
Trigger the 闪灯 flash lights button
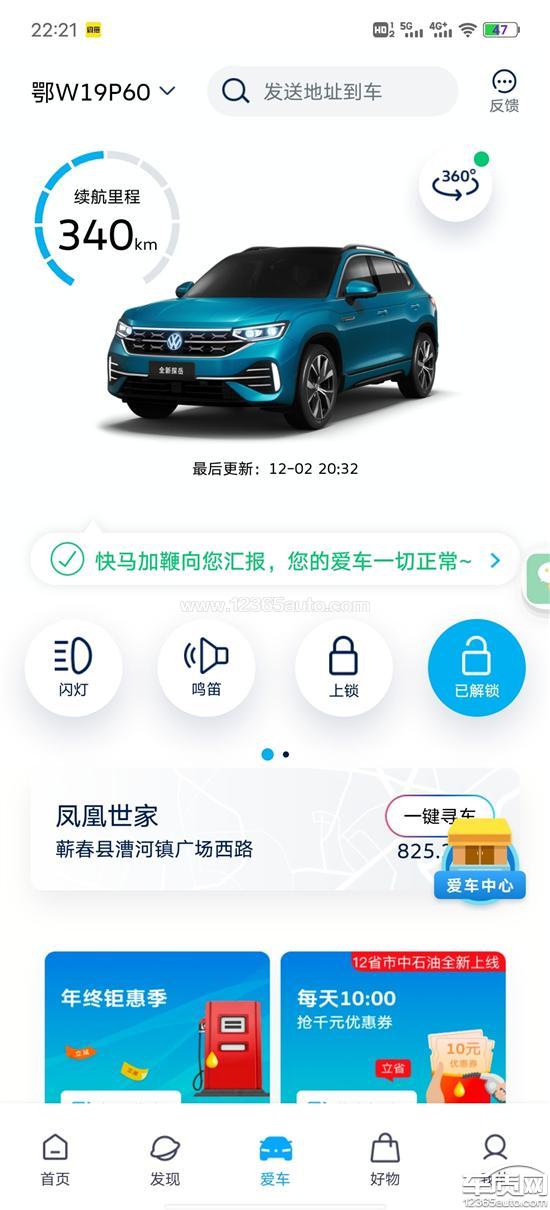click(x=73, y=668)
